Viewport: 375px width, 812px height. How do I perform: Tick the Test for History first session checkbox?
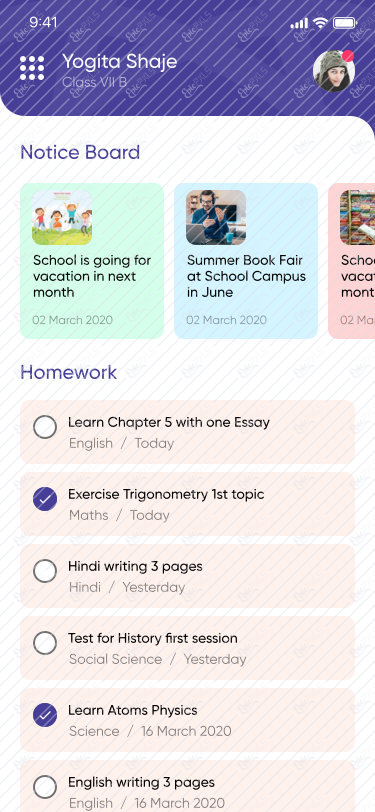(45, 643)
